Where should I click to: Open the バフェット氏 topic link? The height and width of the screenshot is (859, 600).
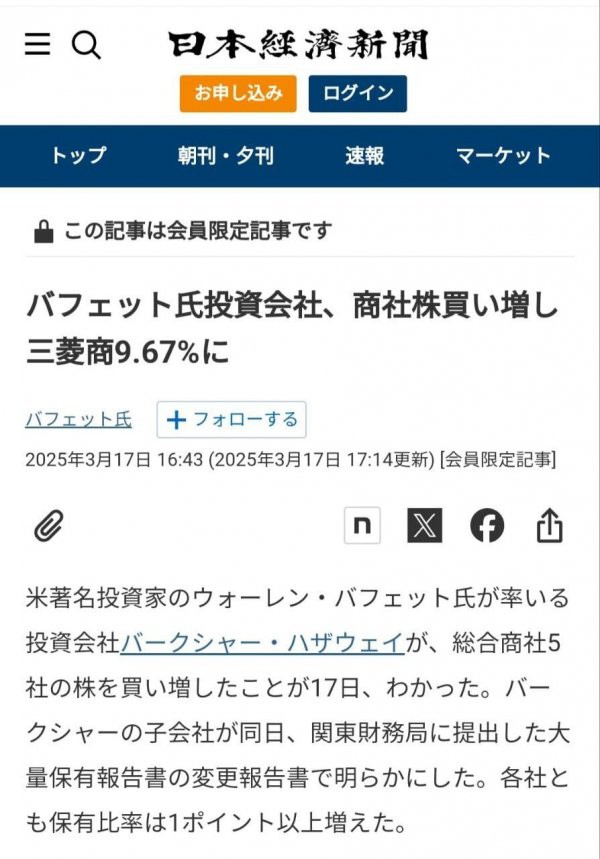(x=78, y=419)
